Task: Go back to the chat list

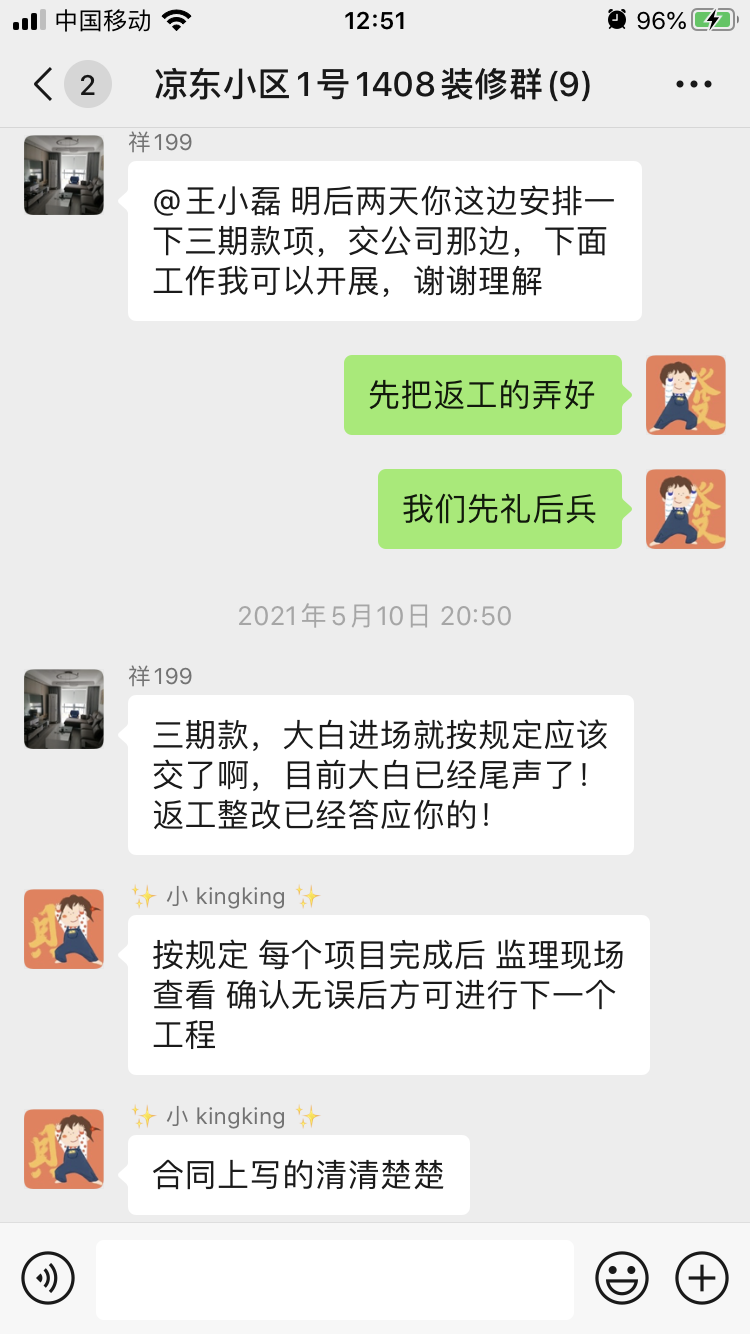Action: pos(43,85)
